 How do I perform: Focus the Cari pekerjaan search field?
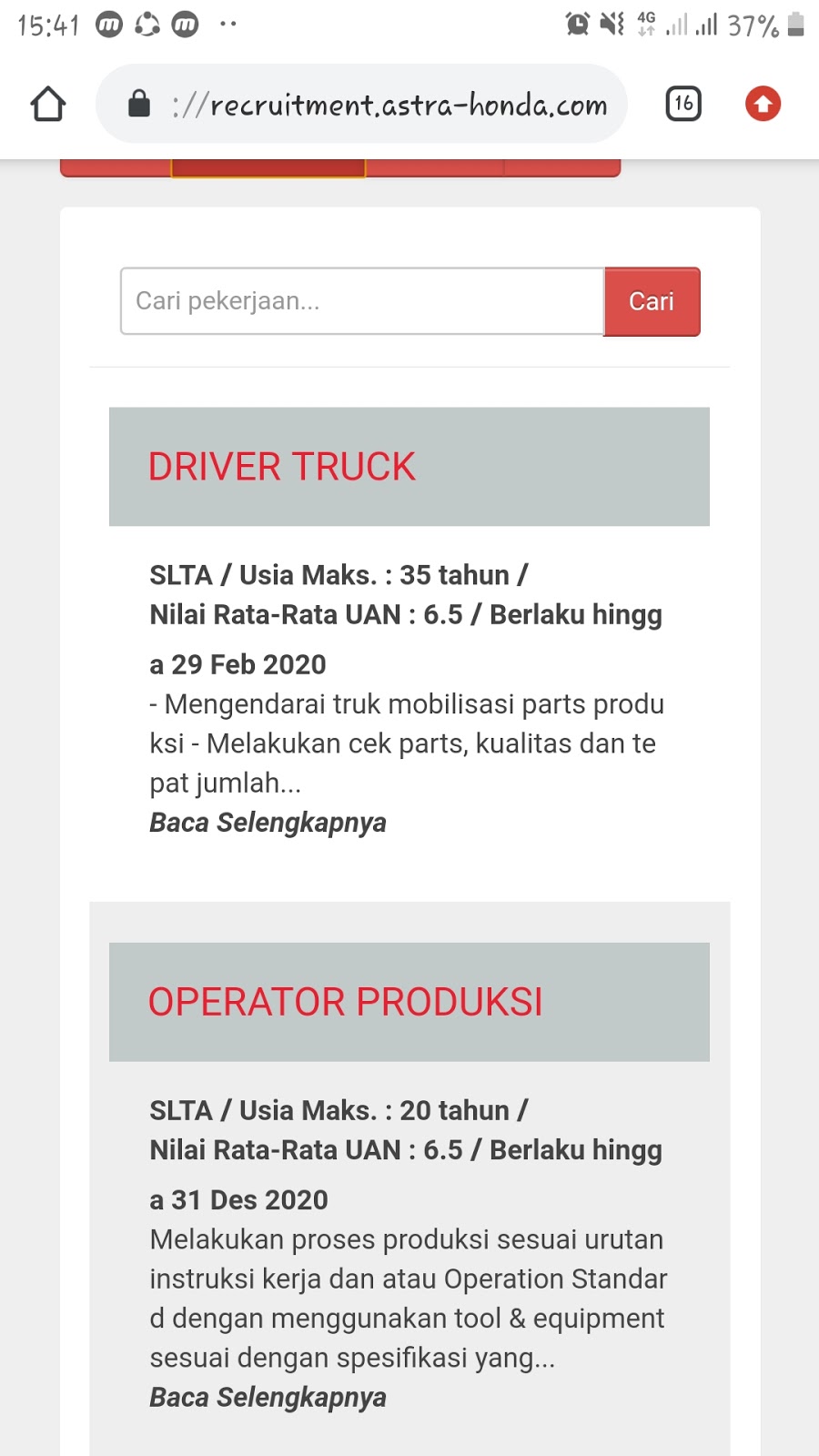[362, 301]
